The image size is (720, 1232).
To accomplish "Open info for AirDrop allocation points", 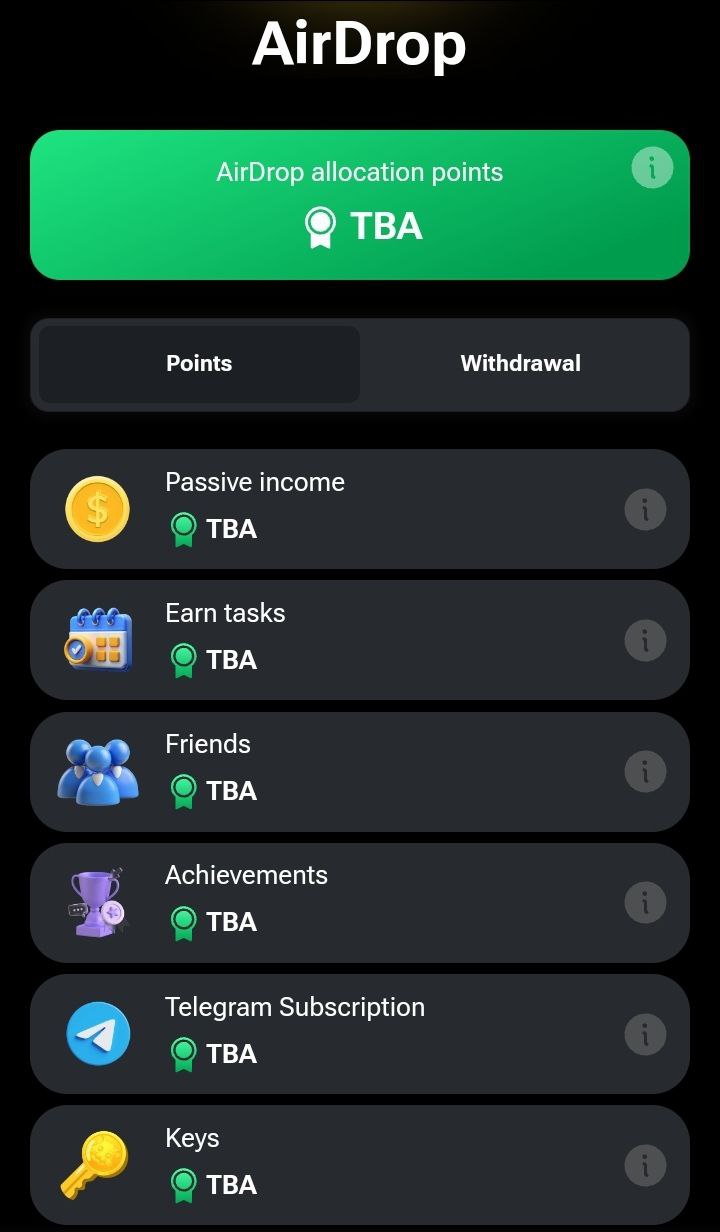I will pos(652,168).
